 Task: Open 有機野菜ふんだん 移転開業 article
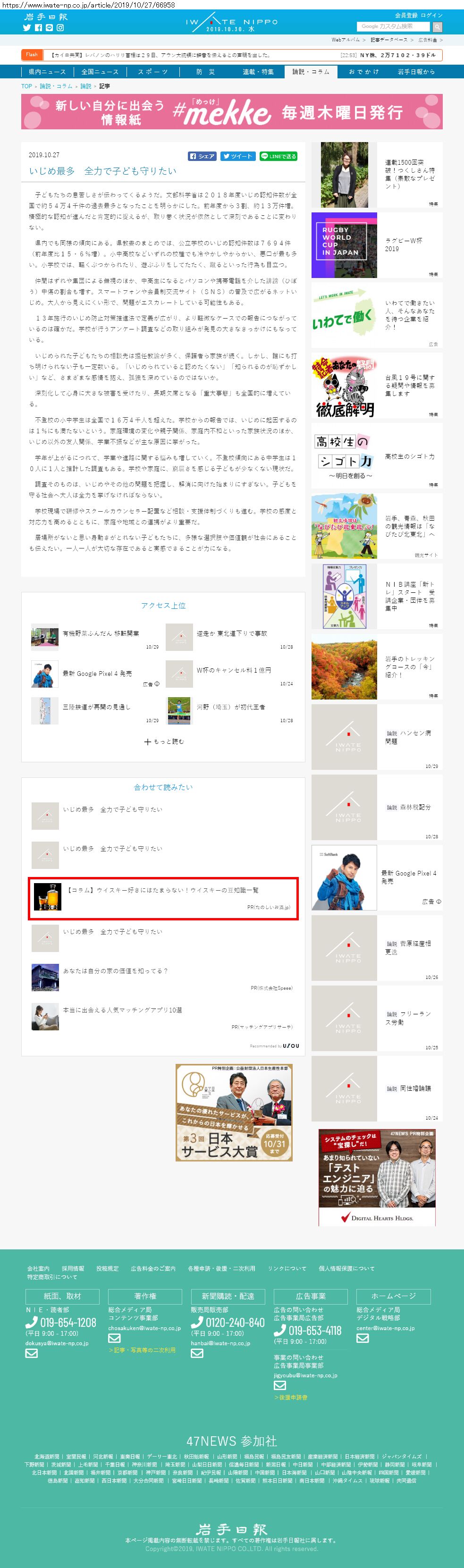point(101,633)
